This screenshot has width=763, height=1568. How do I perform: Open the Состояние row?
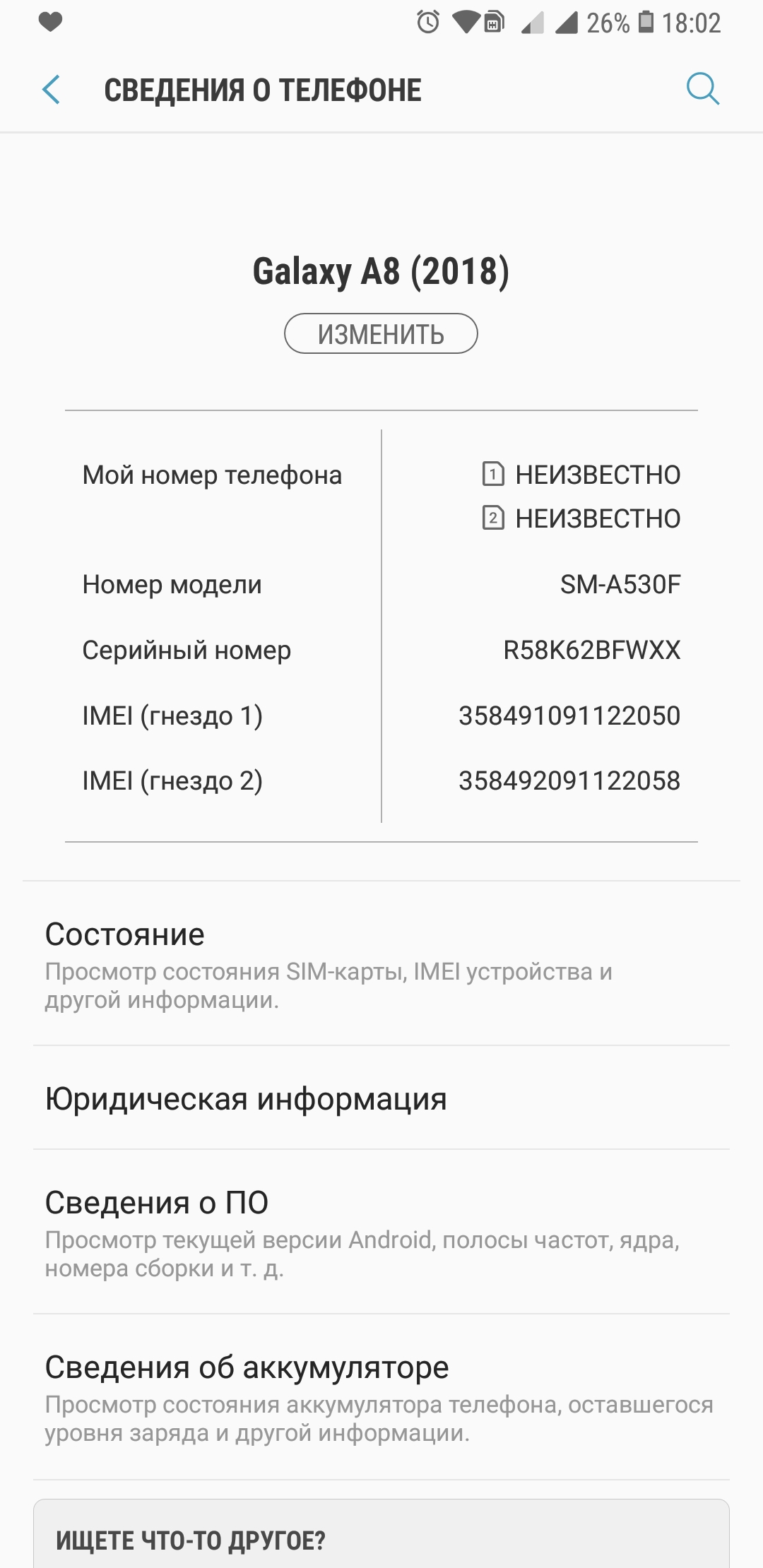tap(381, 963)
